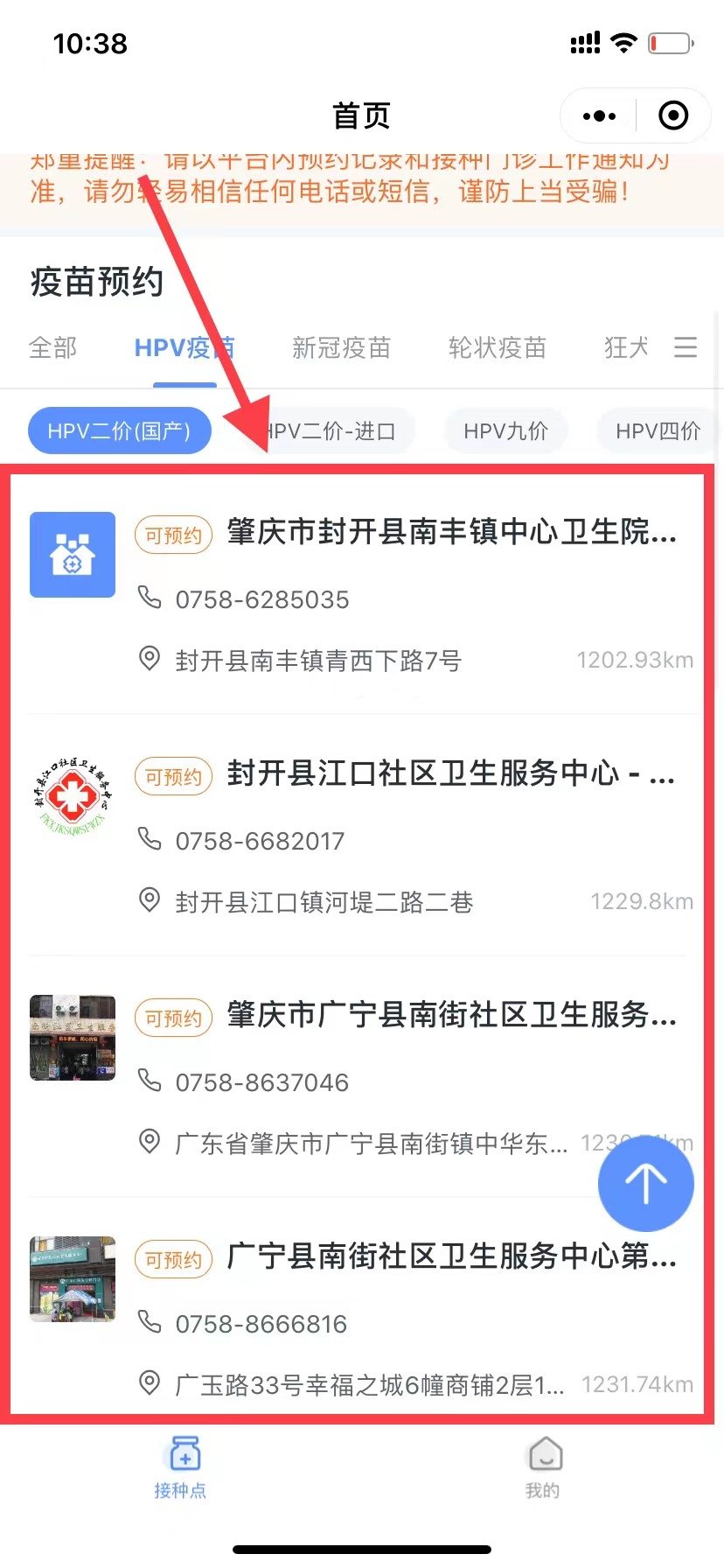The width and height of the screenshot is (724, 1568).
Task: Switch to the 轮状疫苗 tab
Action: 497,347
